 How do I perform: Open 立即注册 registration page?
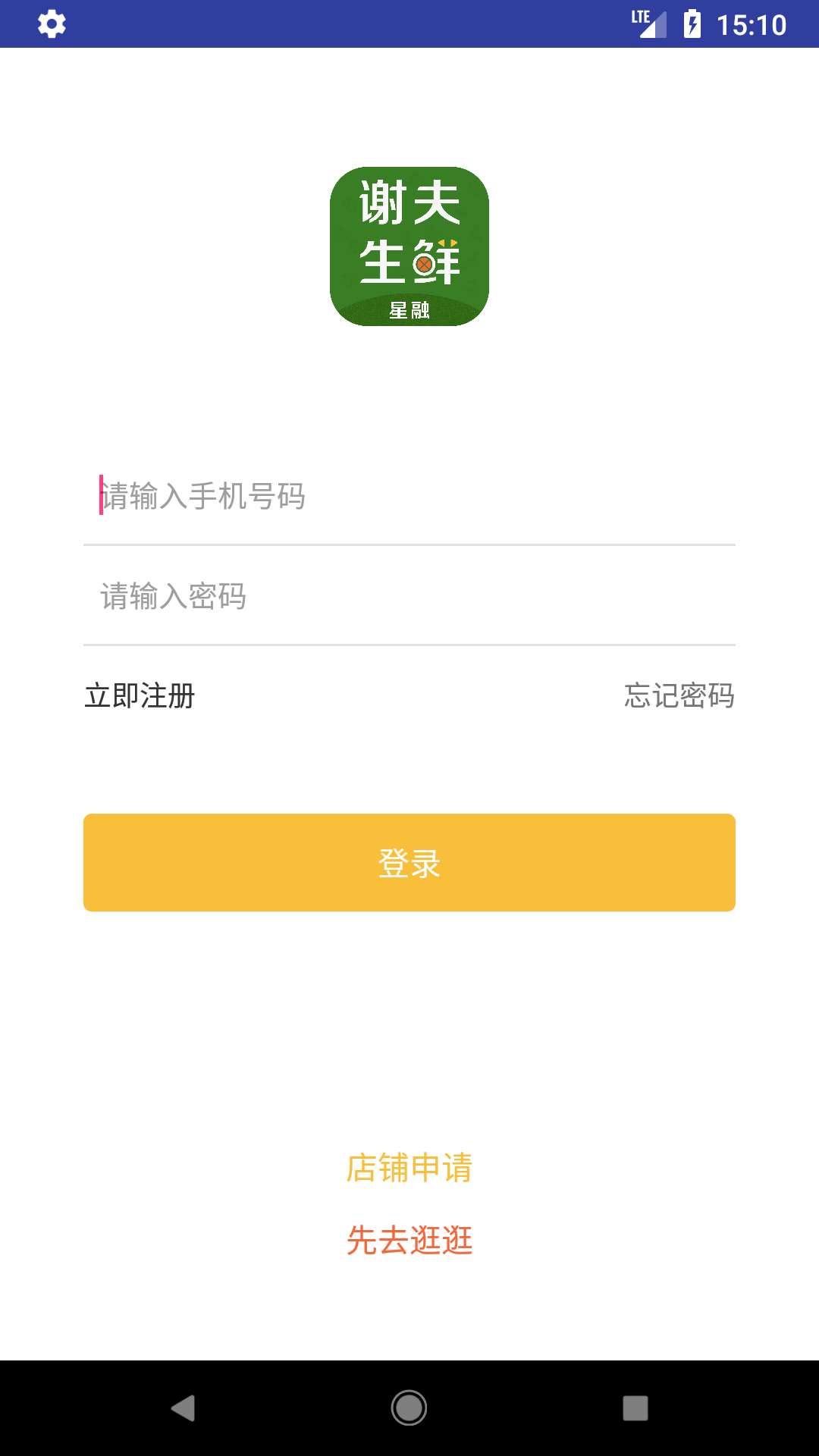coord(140,698)
